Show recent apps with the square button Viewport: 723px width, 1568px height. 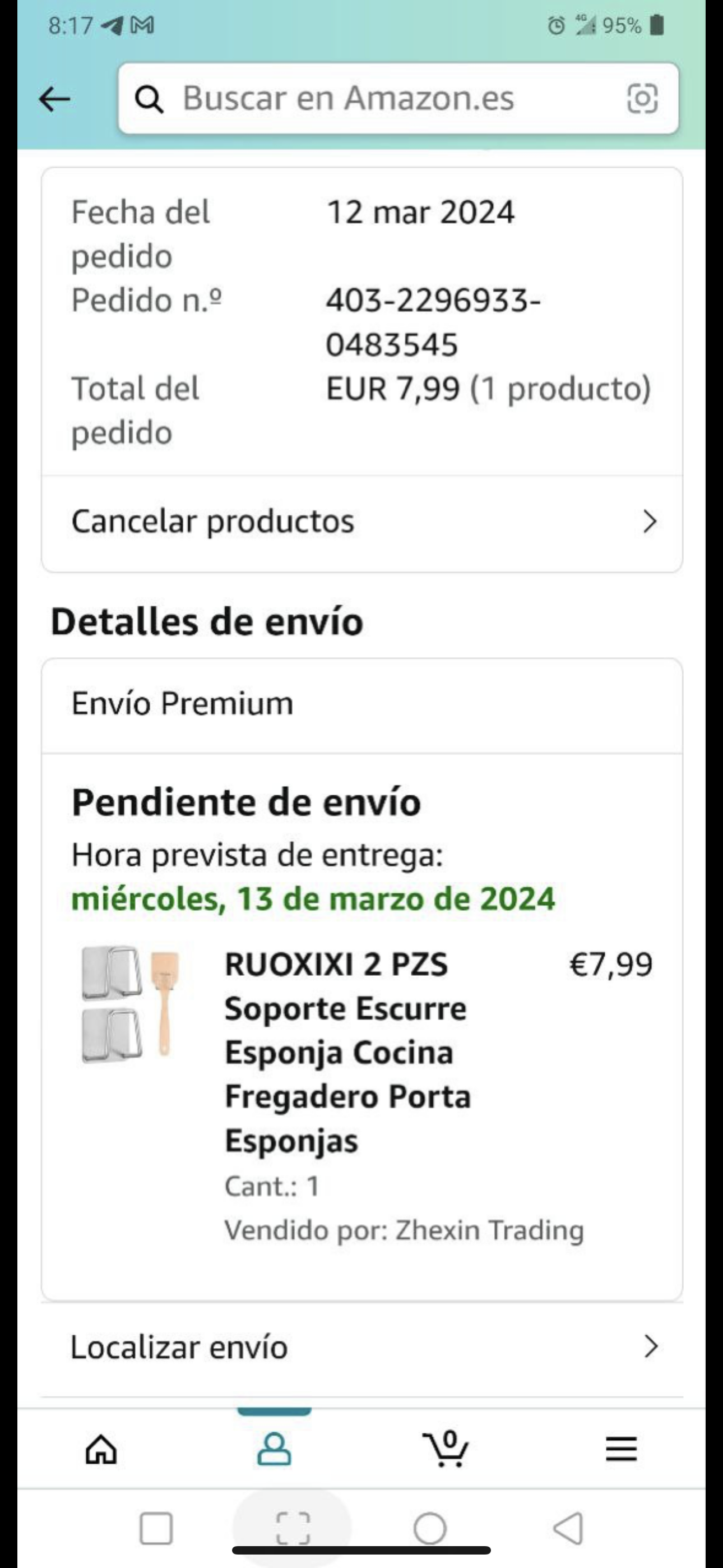156,1528
